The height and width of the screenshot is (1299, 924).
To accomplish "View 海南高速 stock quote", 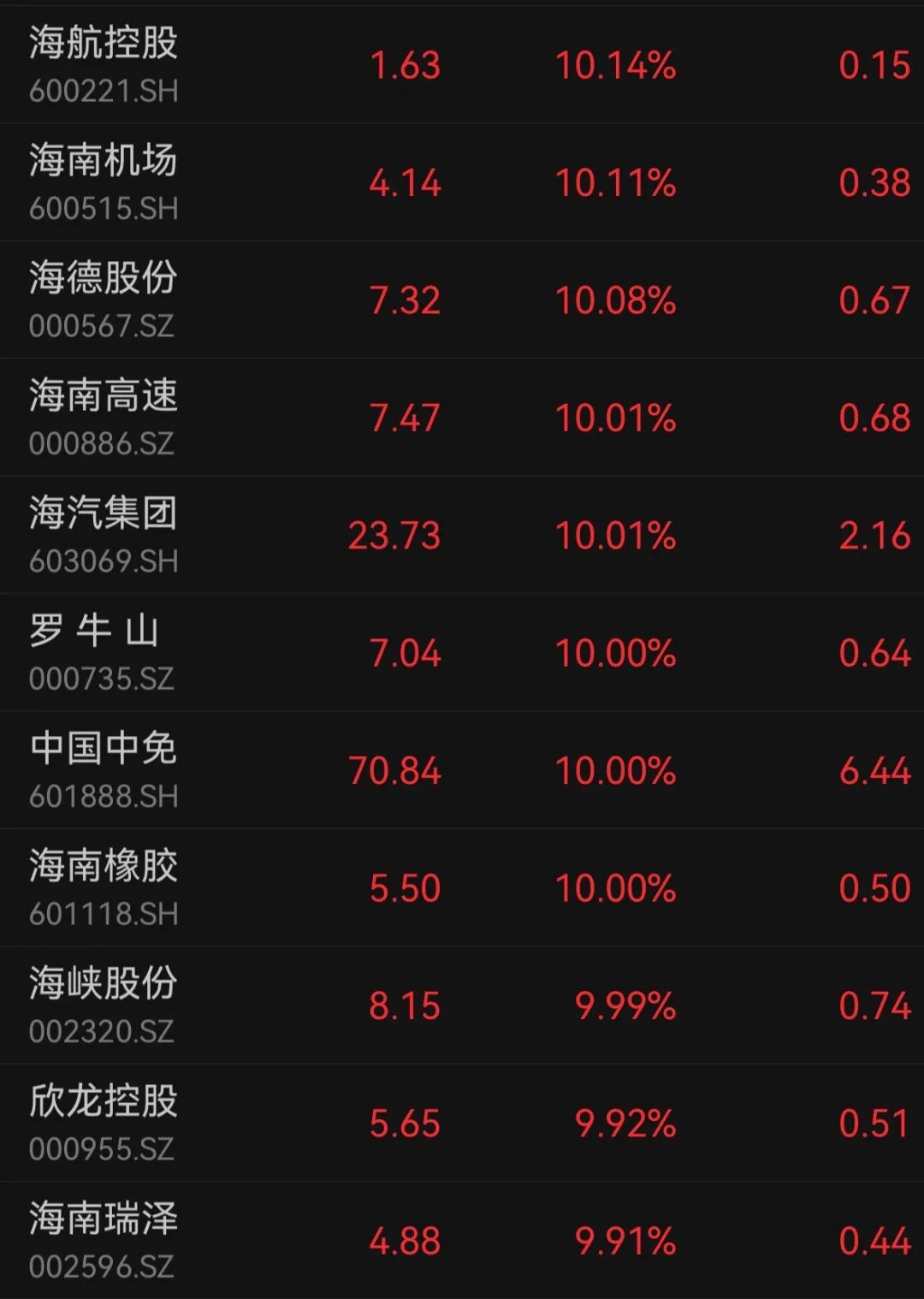I will [104, 418].
